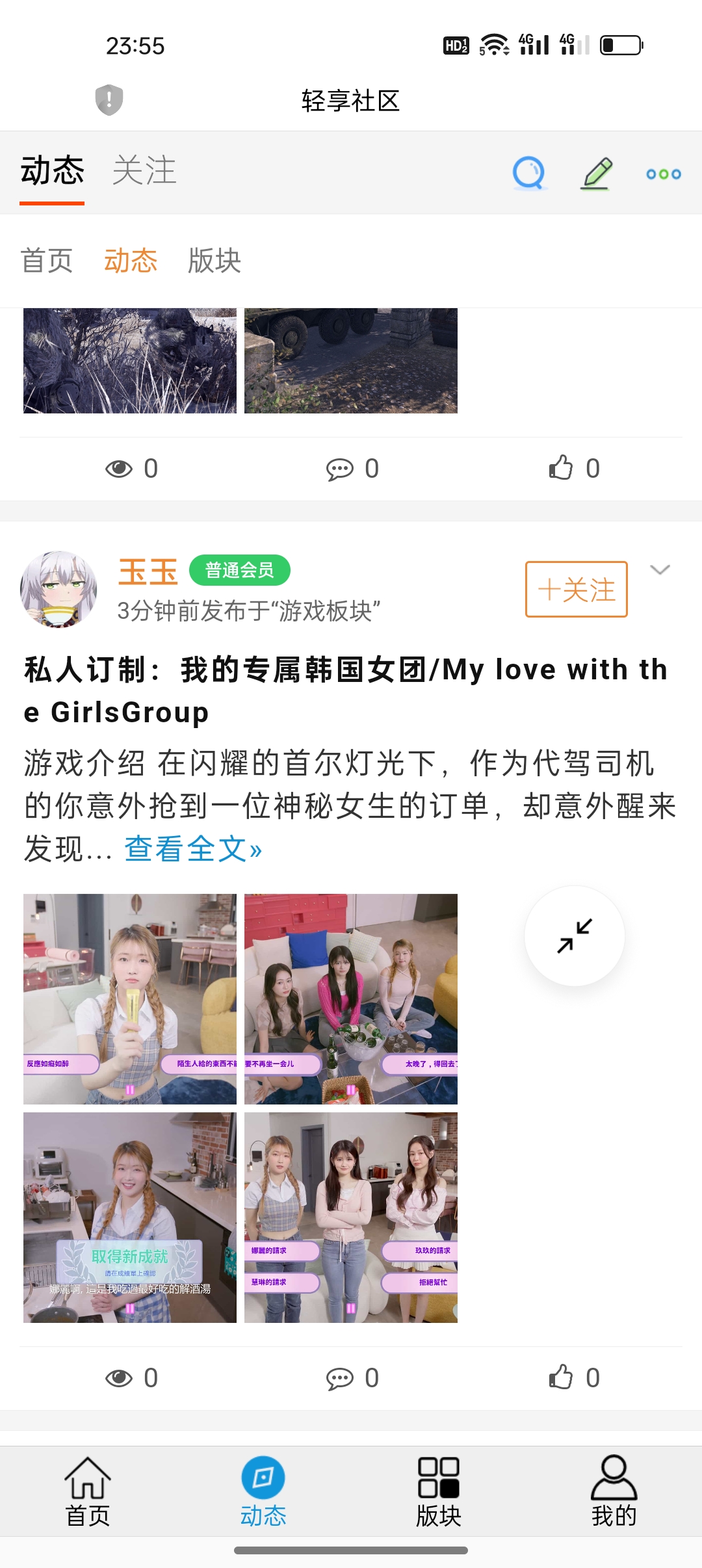
Task: Open the three-dot more options menu
Action: pos(664,174)
